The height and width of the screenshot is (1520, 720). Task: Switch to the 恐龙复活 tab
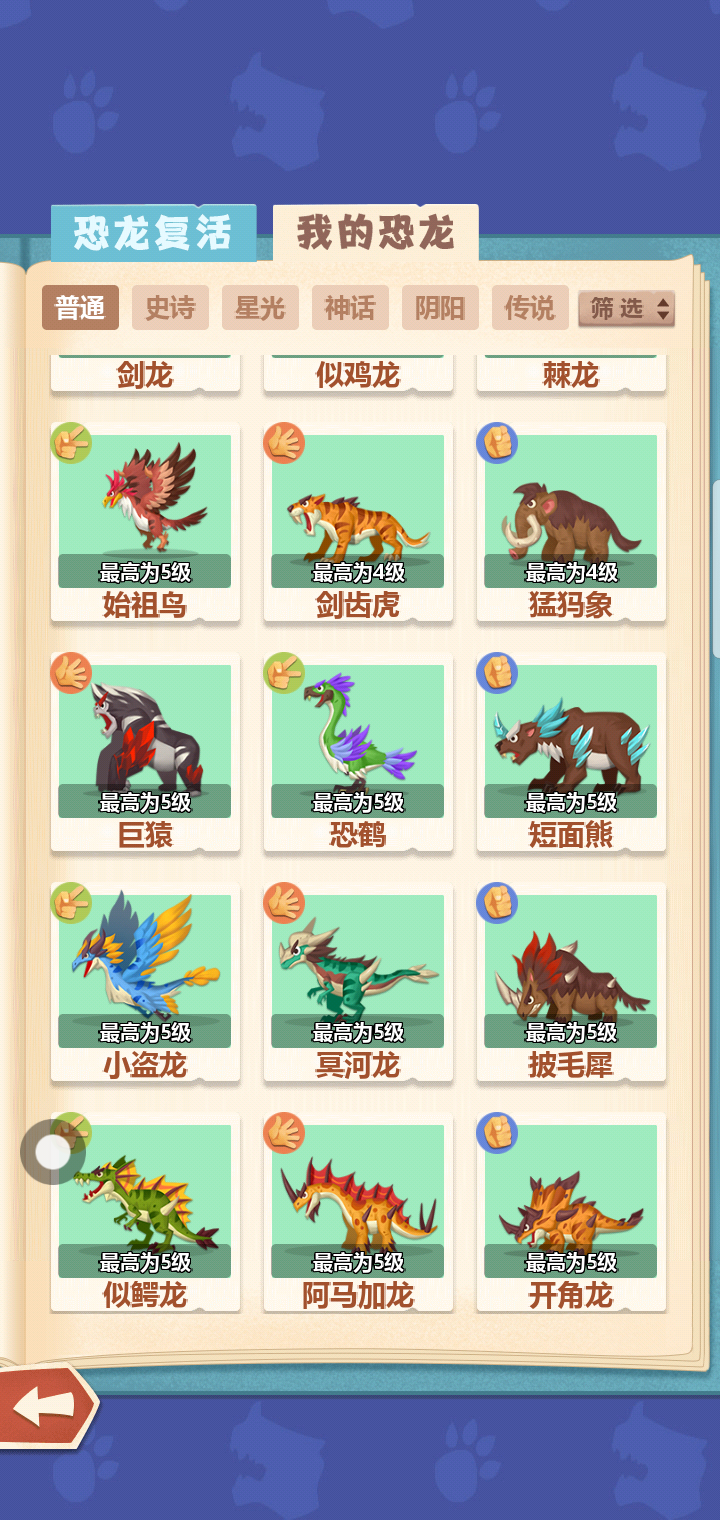tap(153, 233)
